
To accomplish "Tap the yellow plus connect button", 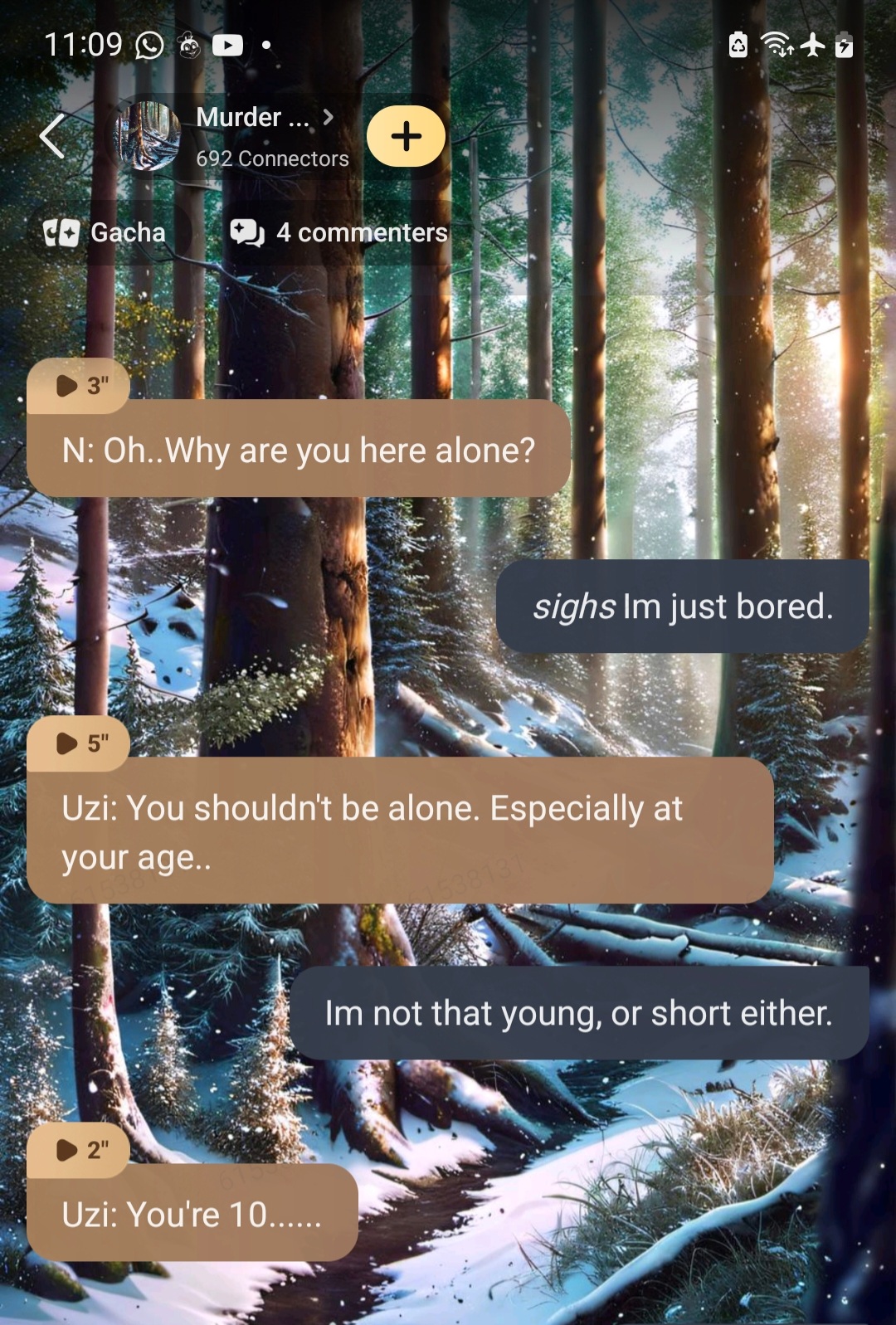I will coord(406,136).
